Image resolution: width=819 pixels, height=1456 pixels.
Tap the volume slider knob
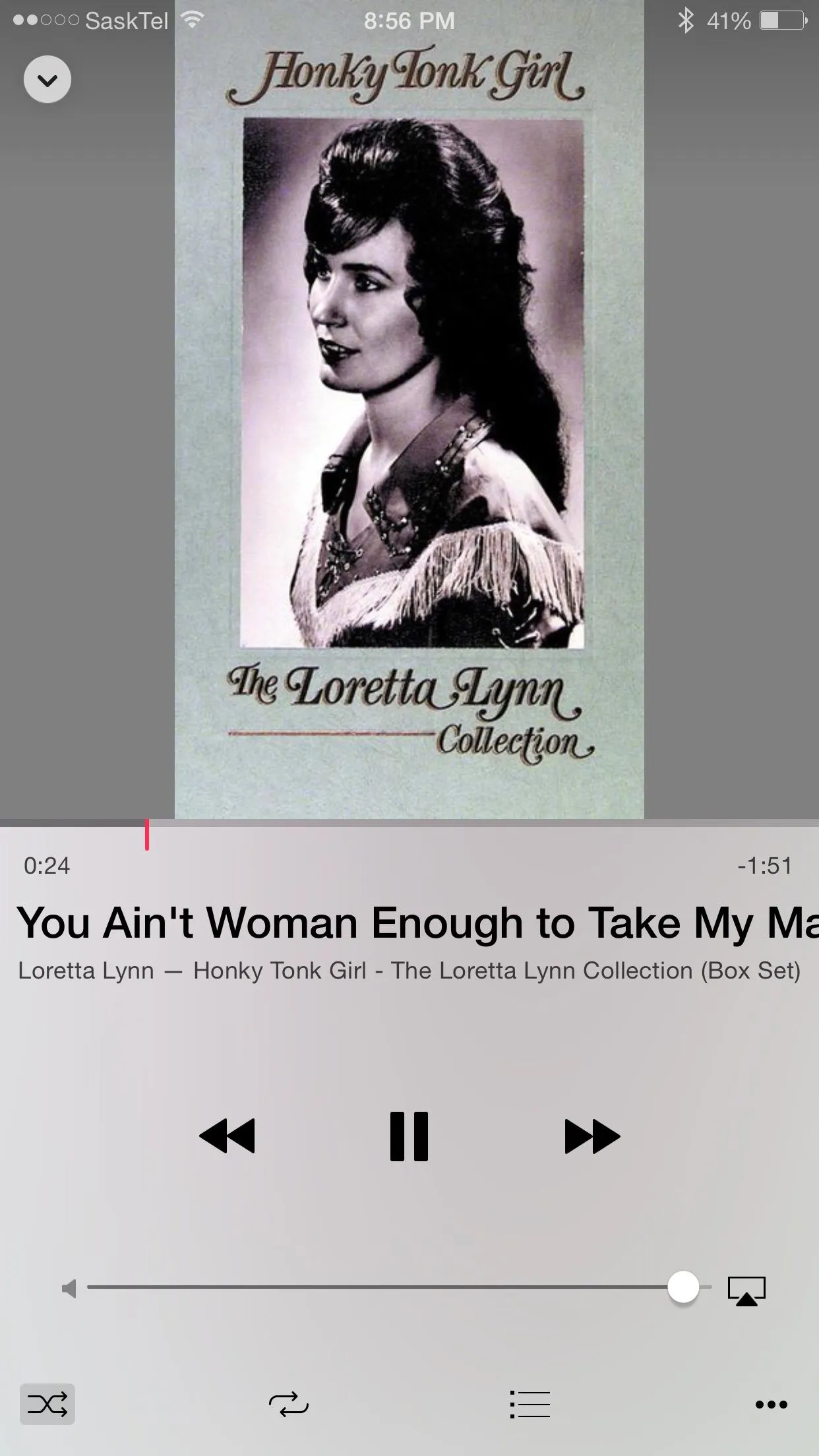[x=683, y=1287]
